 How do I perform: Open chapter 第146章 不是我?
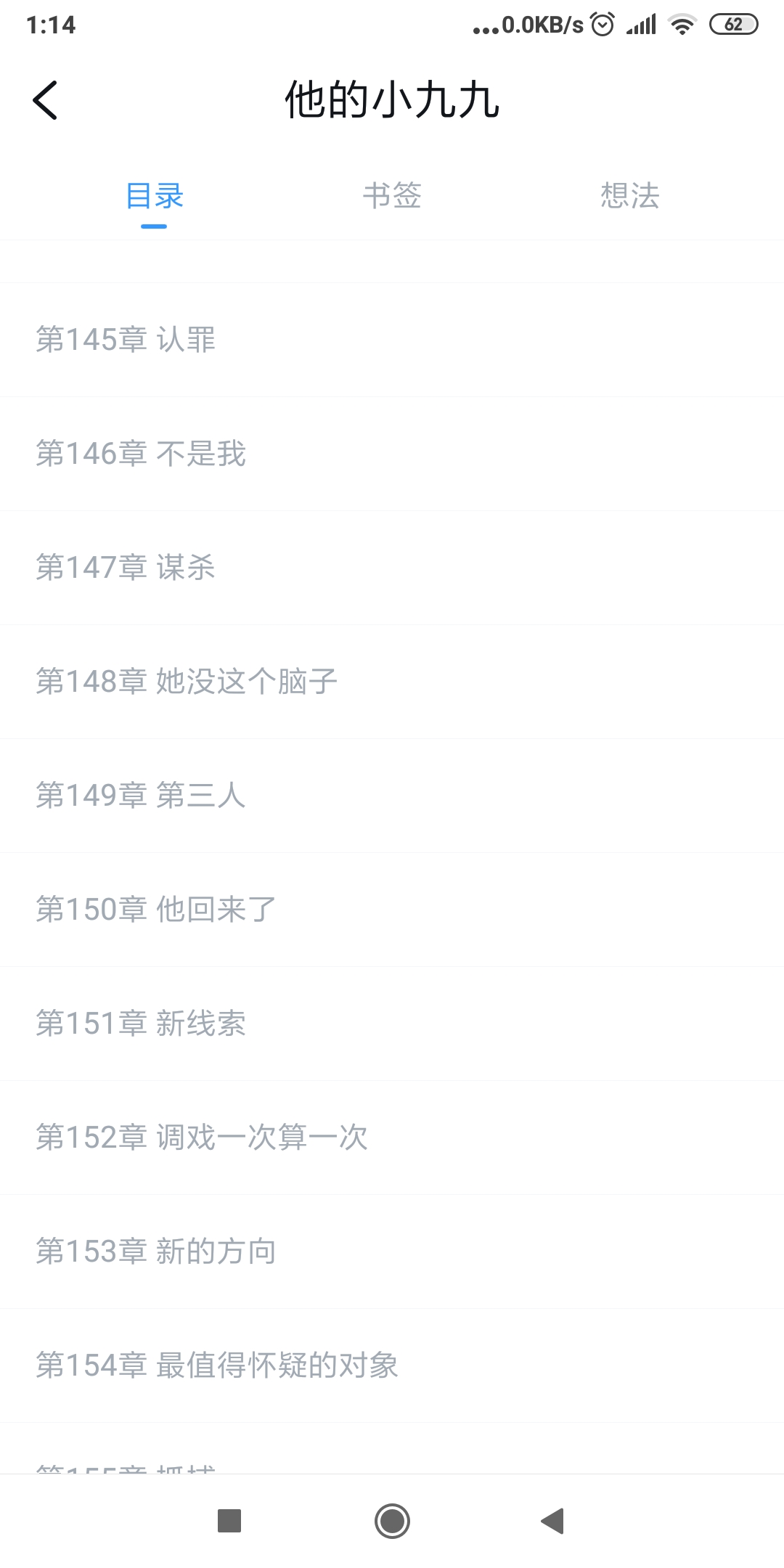pyautogui.click(x=142, y=454)
